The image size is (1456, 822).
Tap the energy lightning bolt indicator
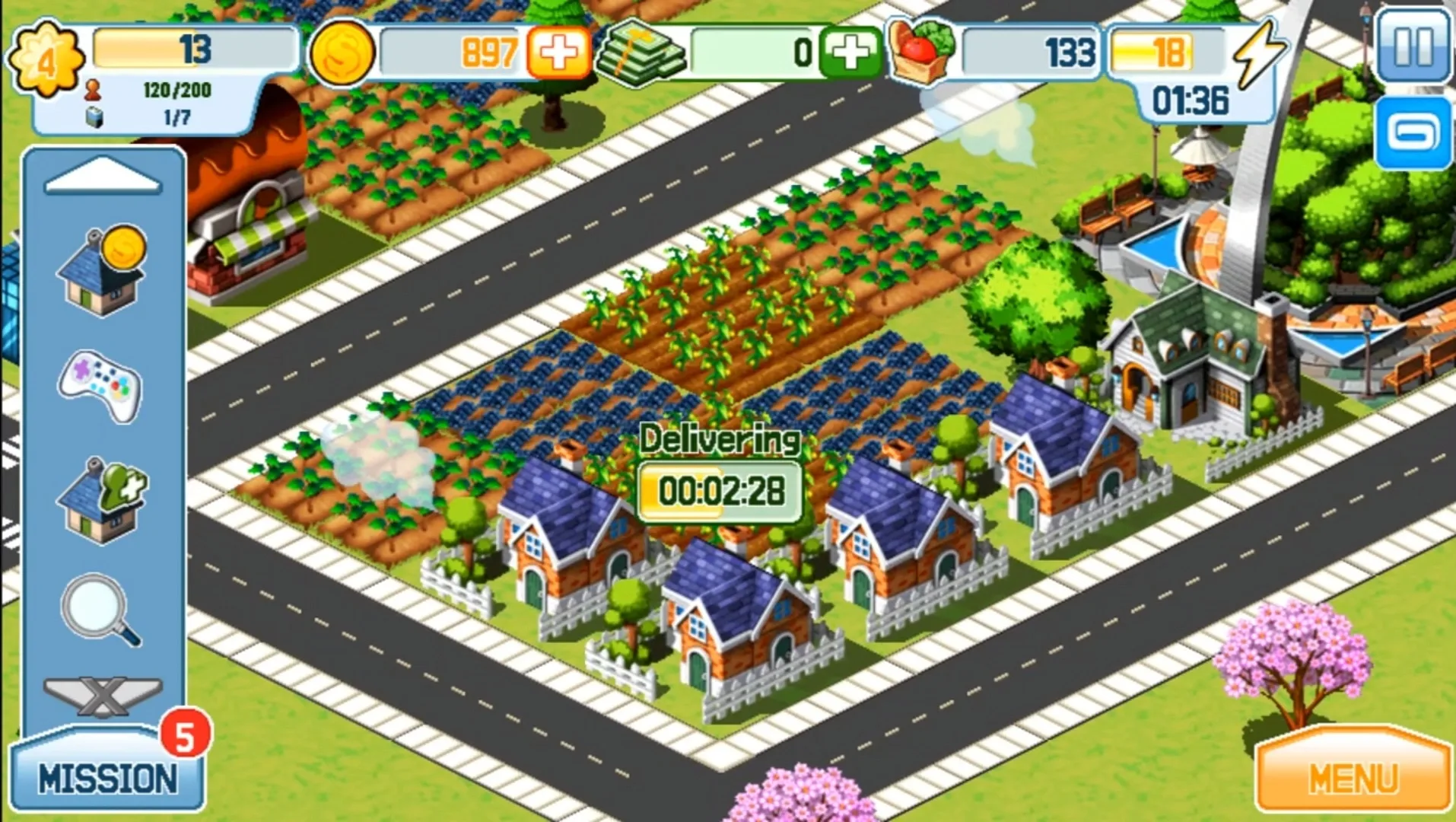tap(1258, 53)
